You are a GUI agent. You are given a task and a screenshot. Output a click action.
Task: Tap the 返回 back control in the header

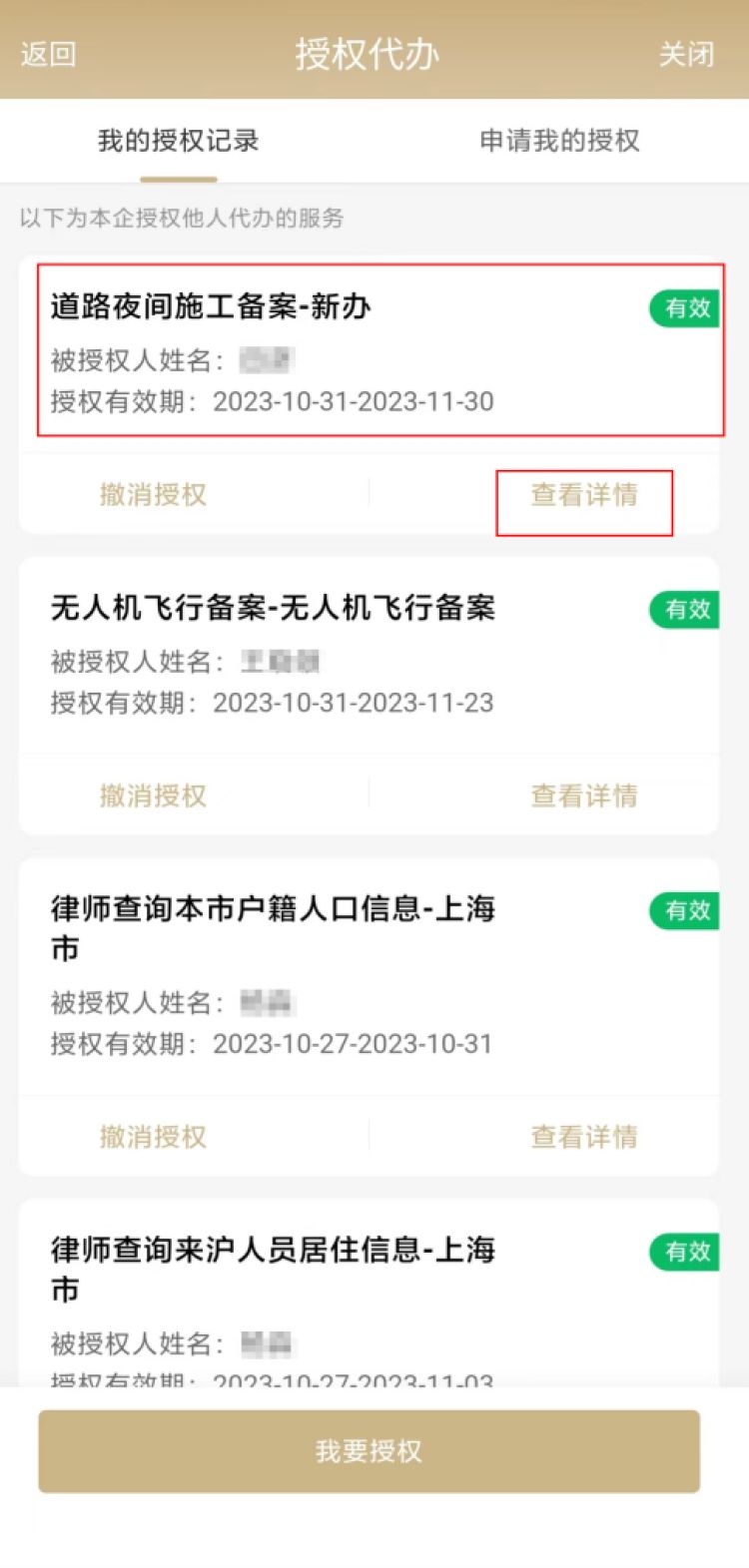click(x=45, y=55)
